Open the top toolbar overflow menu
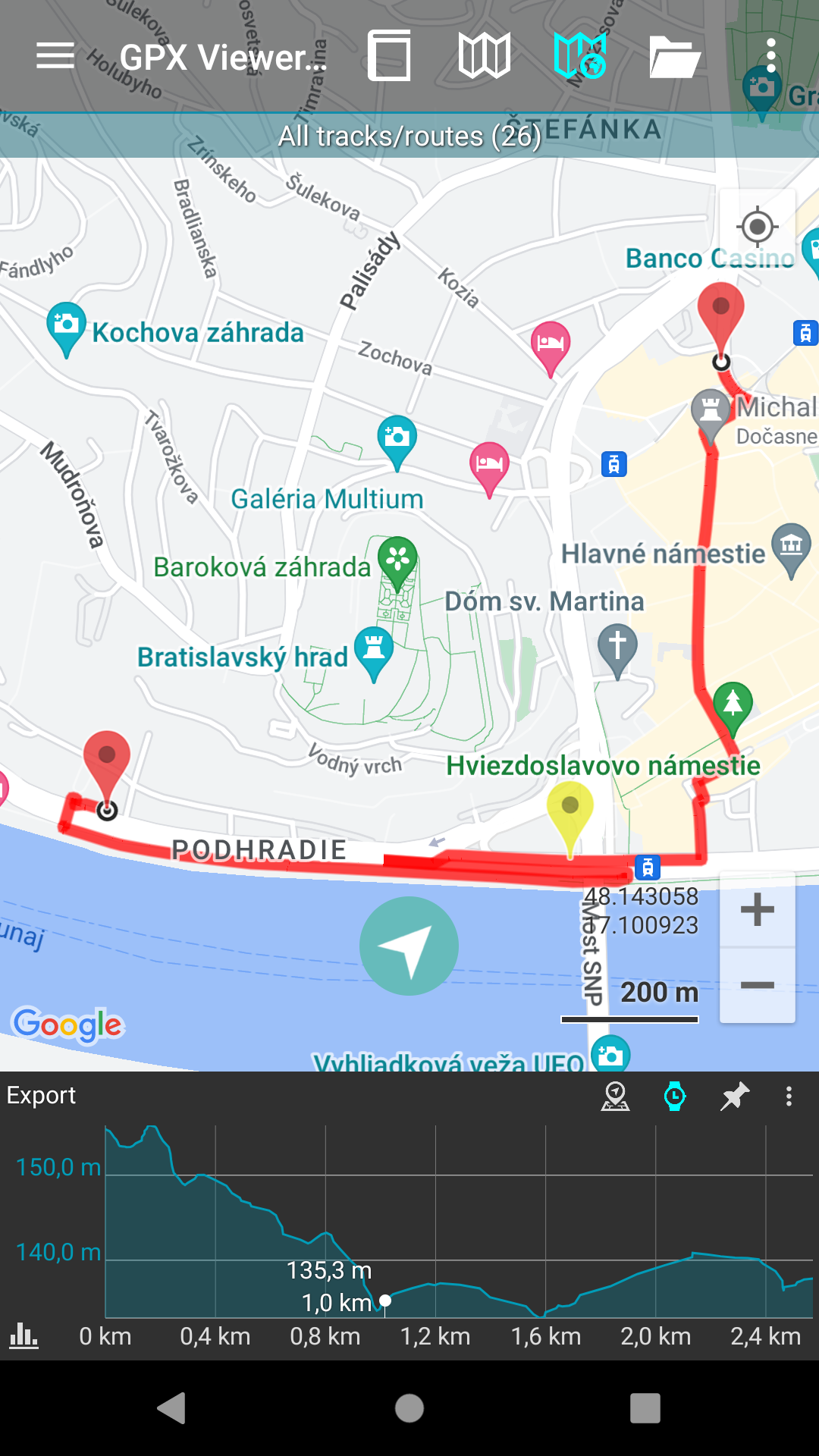This screenshot has height=1456, width=819. click(771, 56)
